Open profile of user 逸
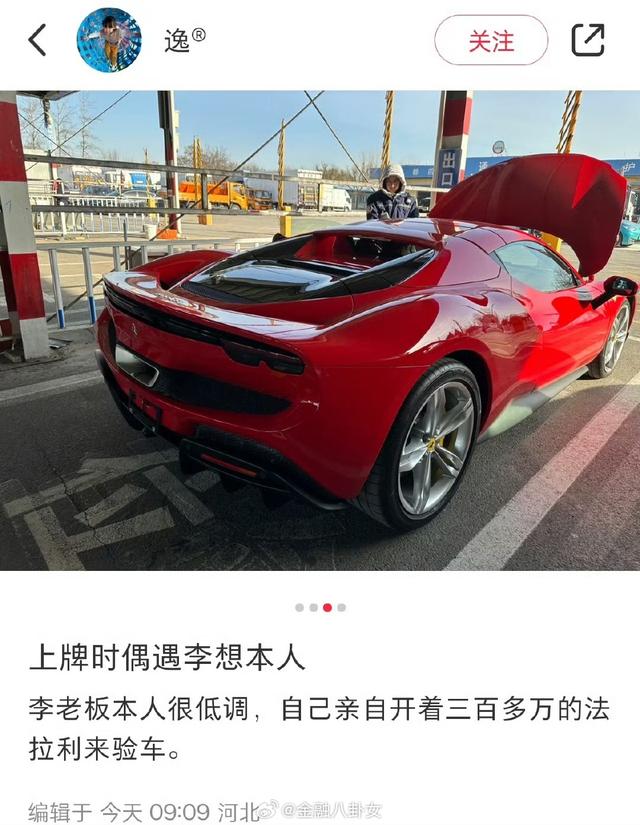640x825 pixels. [109, 40]
